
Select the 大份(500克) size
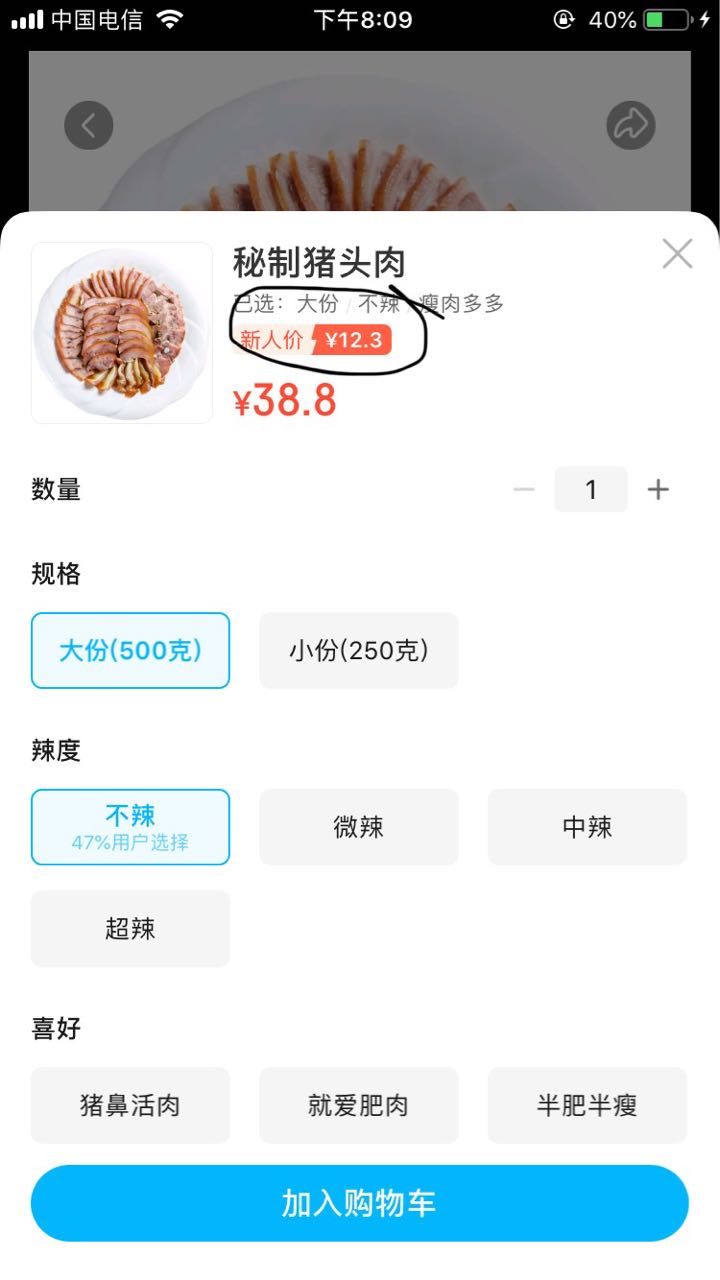(130, 651)
